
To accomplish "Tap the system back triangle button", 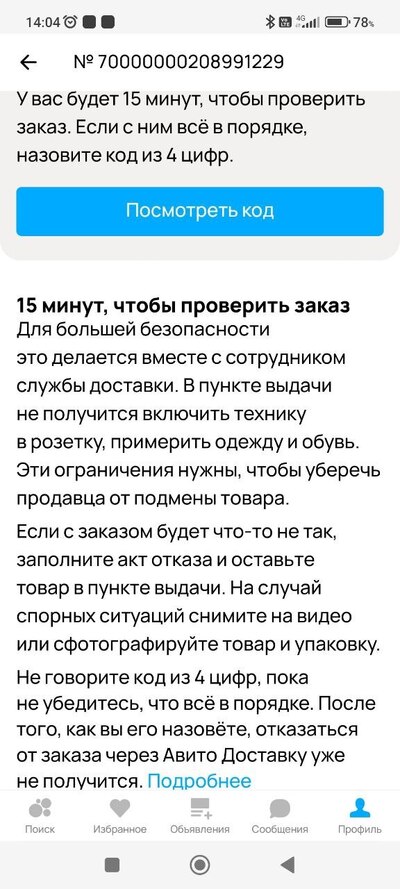I will click(x=288, y=865).
